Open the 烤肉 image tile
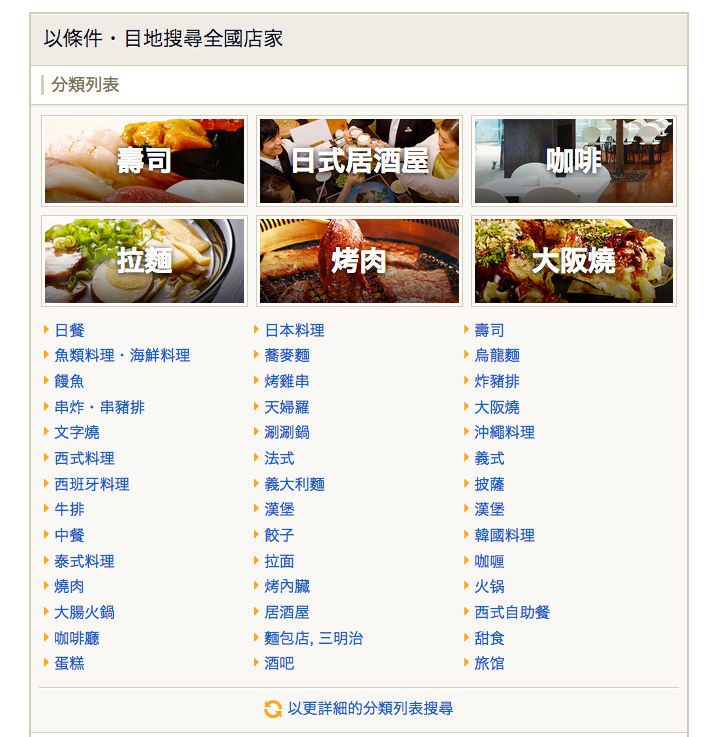This screenshot has height=737, width=707. pos(359,261)
